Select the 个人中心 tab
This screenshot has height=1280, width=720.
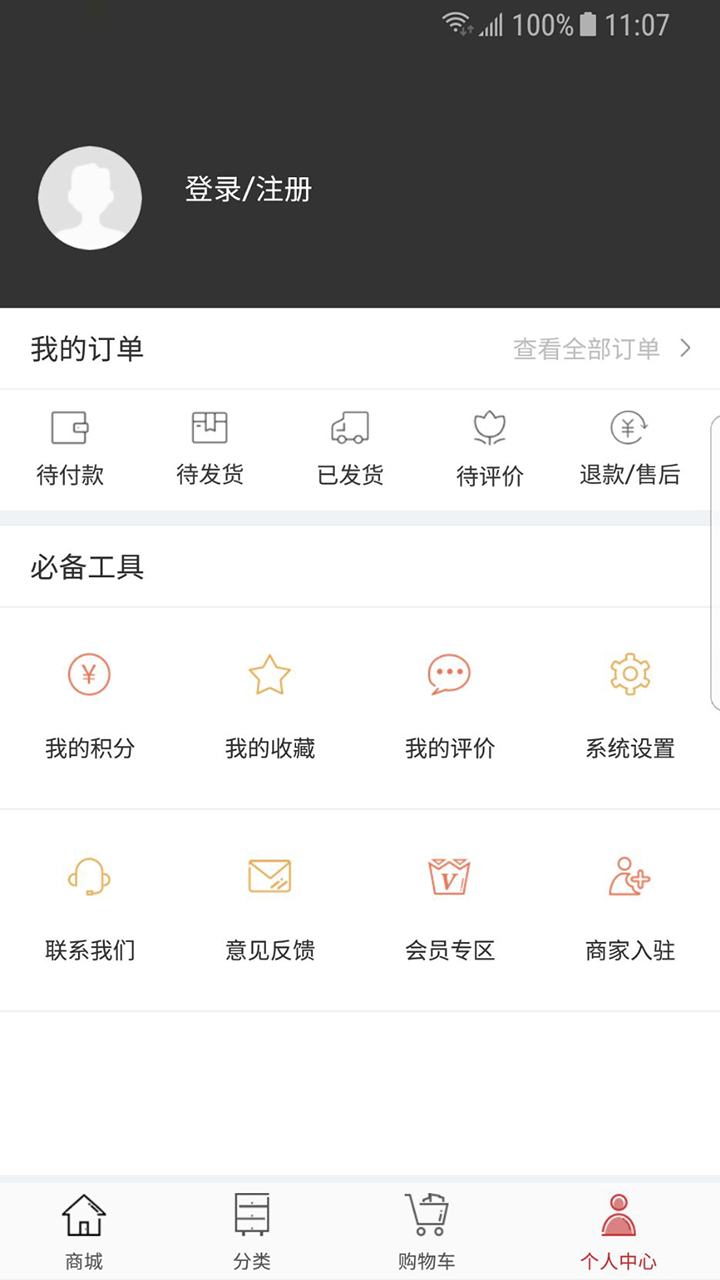pos(619,1232)
